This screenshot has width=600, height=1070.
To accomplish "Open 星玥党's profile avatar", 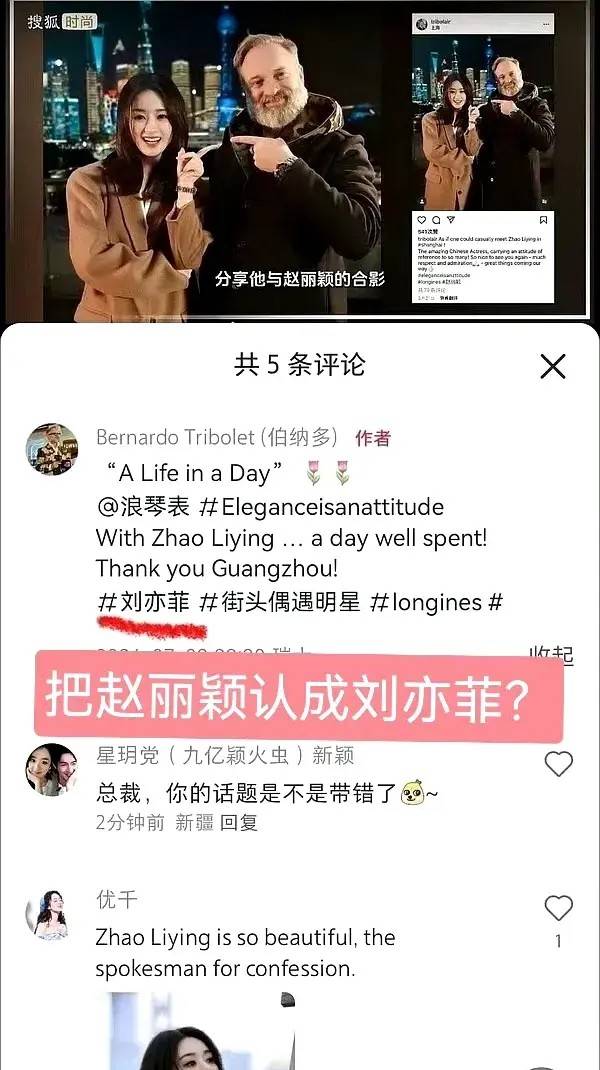I will point(52,770).
